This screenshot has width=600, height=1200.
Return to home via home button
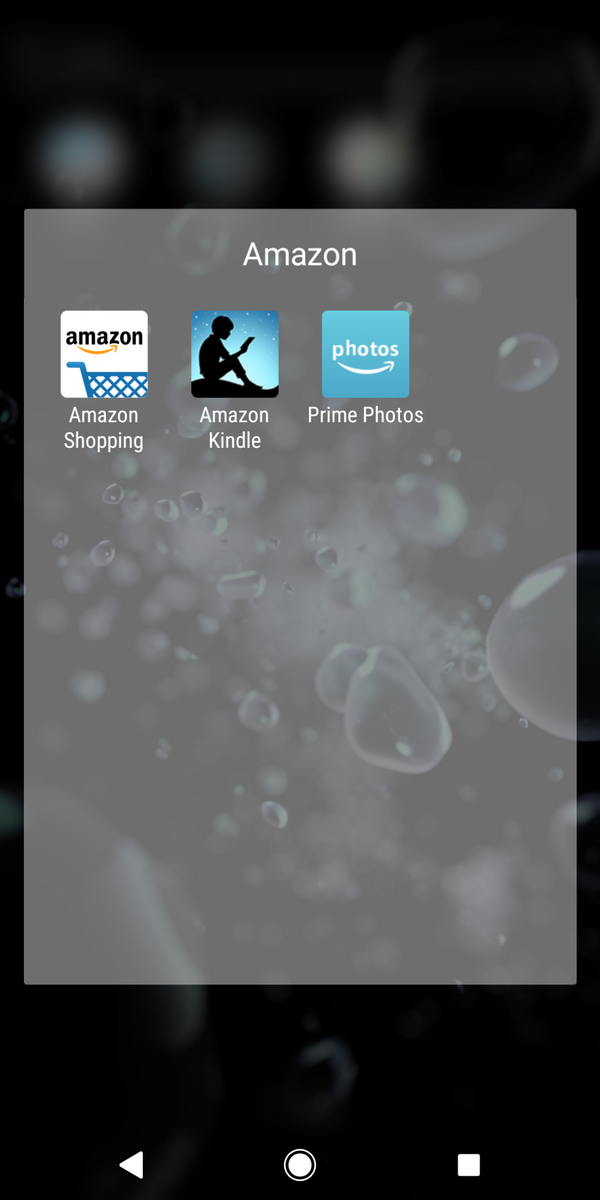point(299,1164)
